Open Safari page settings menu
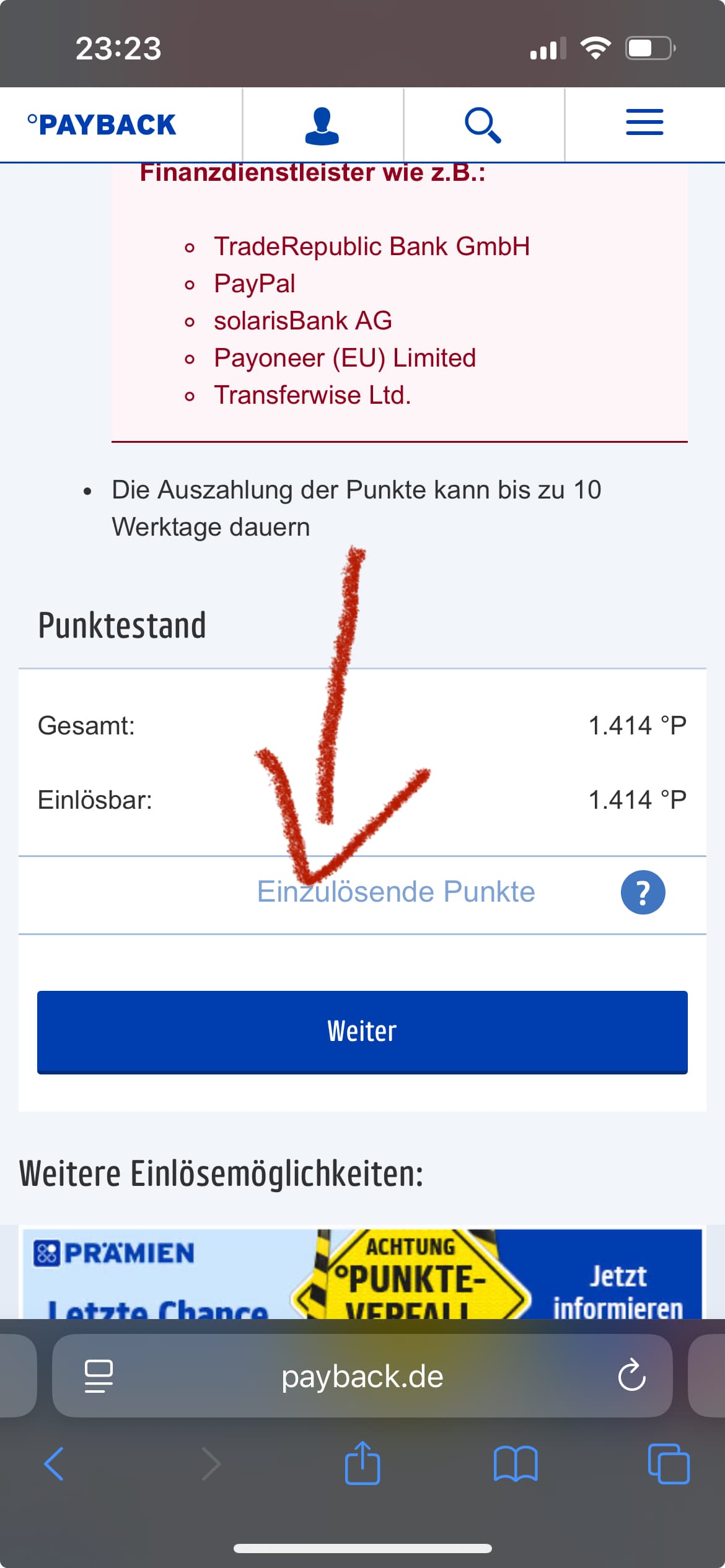 point(99,1376)
